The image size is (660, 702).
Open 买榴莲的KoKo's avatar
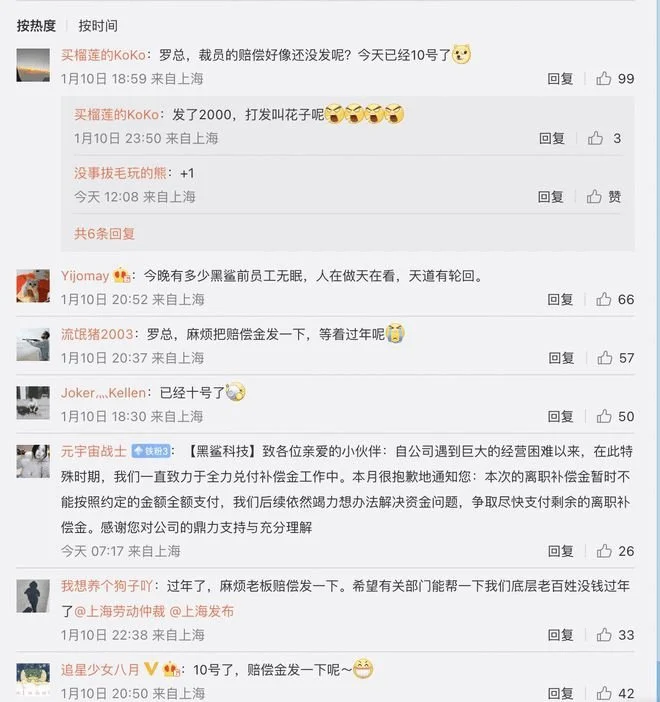(x=33, y=66)
